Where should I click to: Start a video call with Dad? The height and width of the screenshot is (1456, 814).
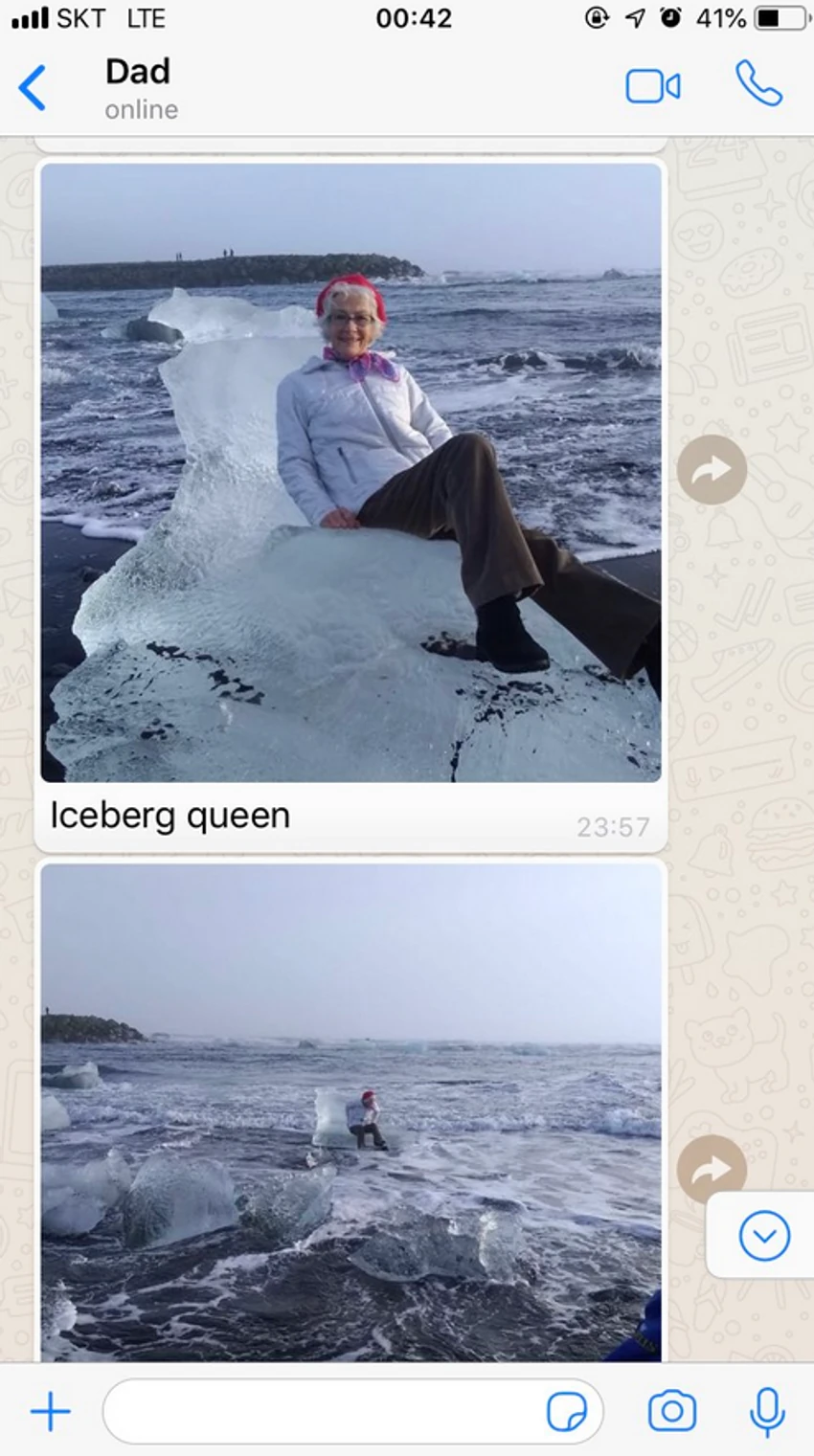(x=653, y=87)
